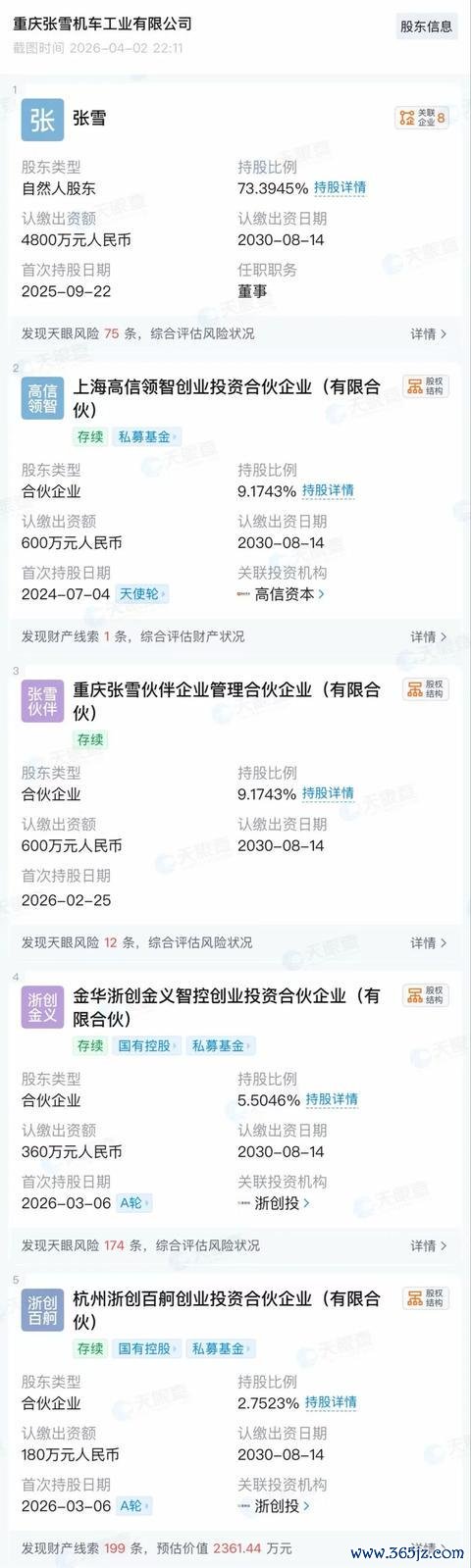Tap the 国有控股 tag under 杭州浙创百舸

pos(147,1348)
